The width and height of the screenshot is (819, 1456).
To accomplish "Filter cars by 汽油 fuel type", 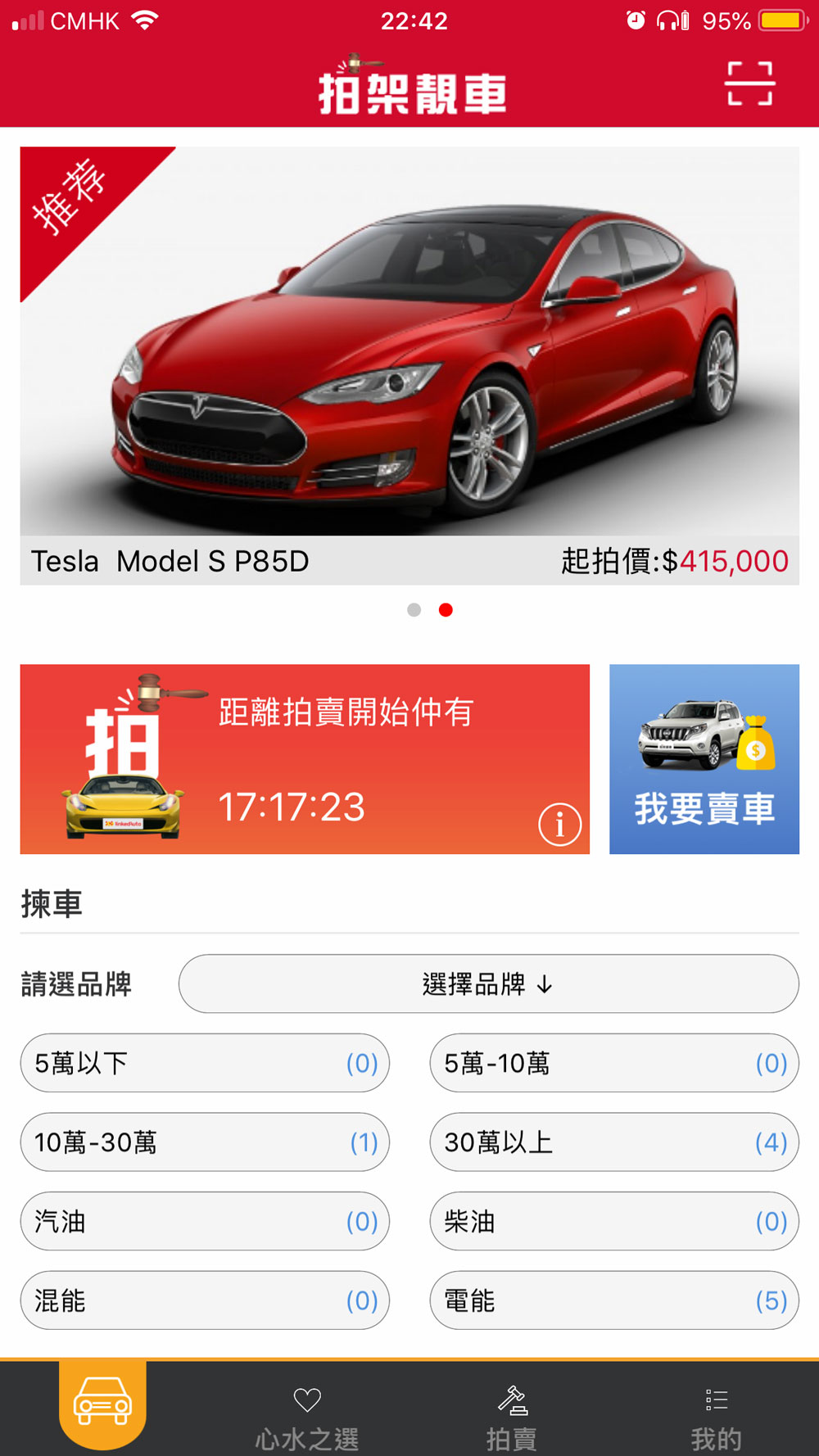I will [x=205, y=1221].
